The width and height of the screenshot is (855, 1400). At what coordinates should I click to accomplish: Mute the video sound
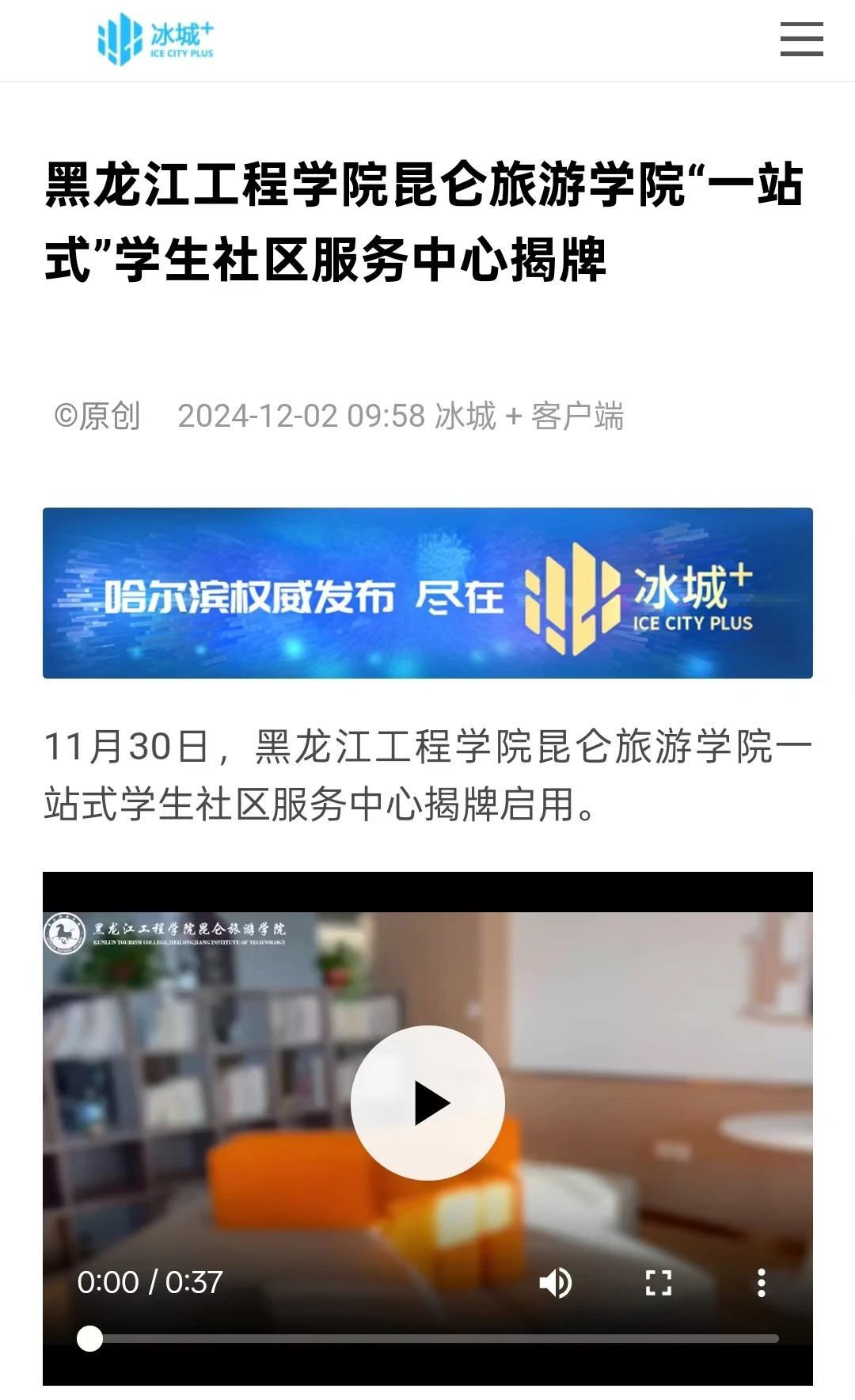(x=556, y=1282)
